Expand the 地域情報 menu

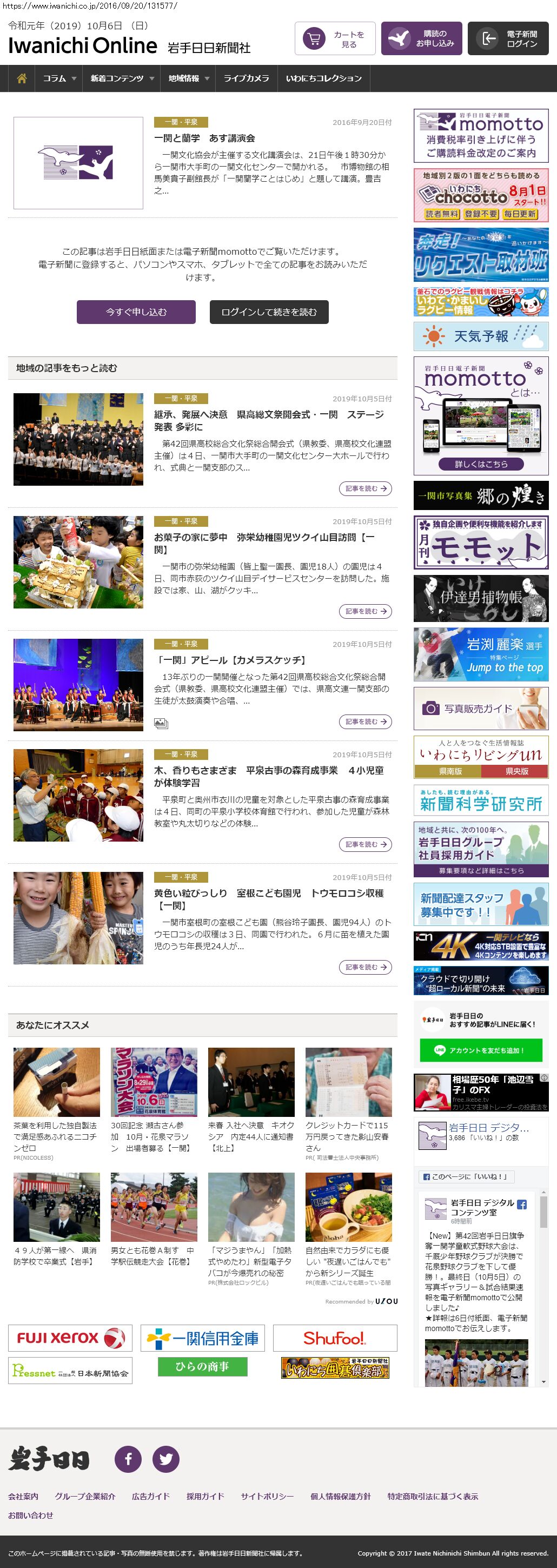pos(188,78)
